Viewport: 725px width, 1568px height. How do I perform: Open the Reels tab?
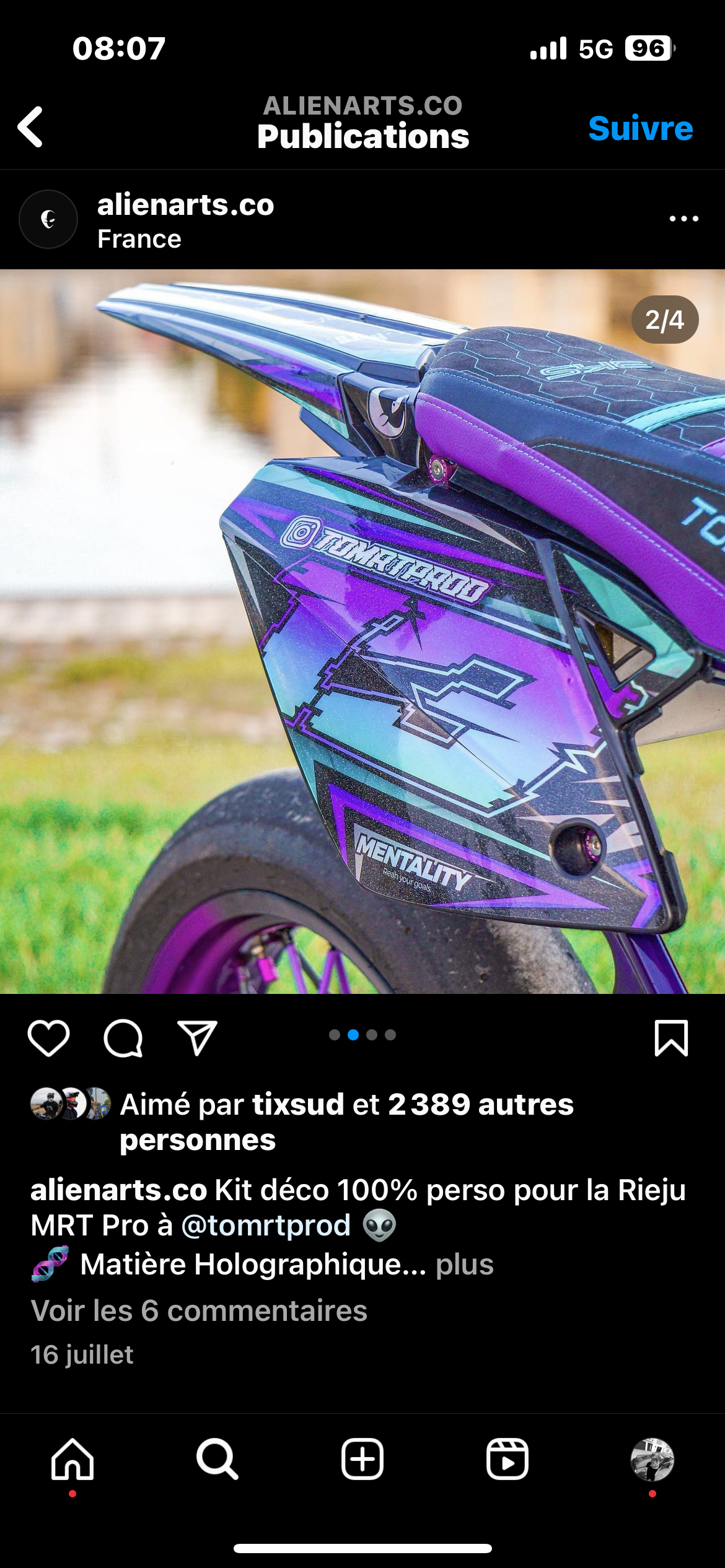tap(507, 1459)
